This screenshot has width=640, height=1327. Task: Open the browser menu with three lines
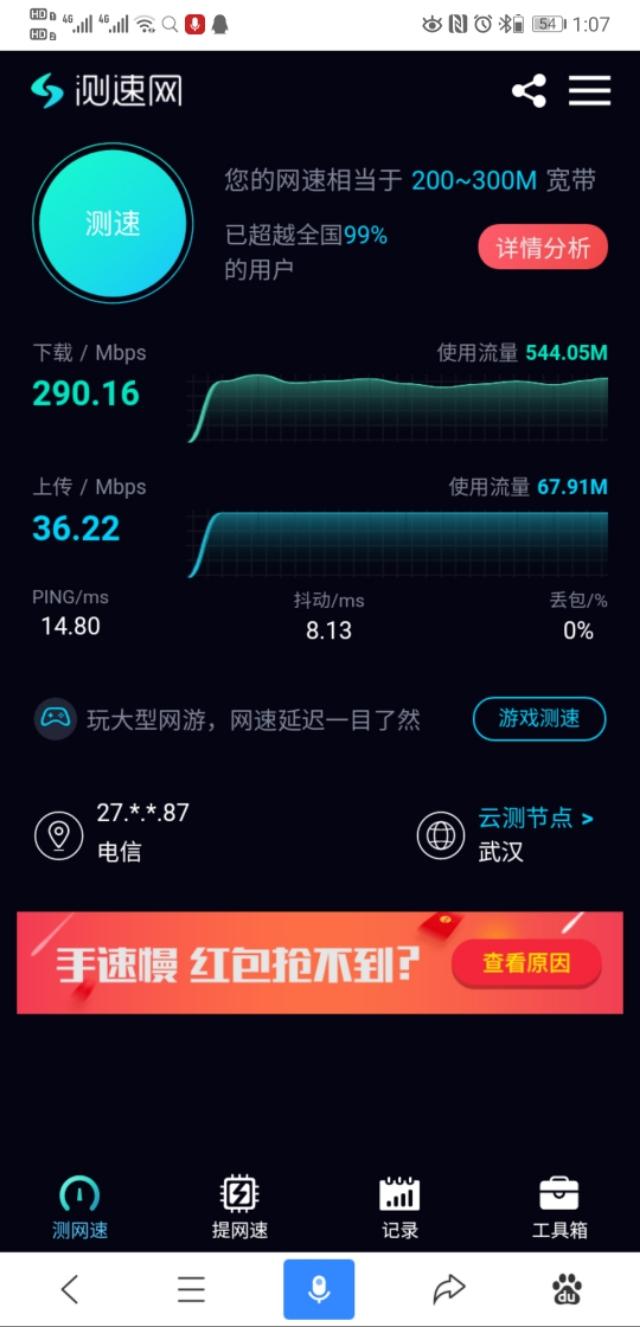[191, 1289]
